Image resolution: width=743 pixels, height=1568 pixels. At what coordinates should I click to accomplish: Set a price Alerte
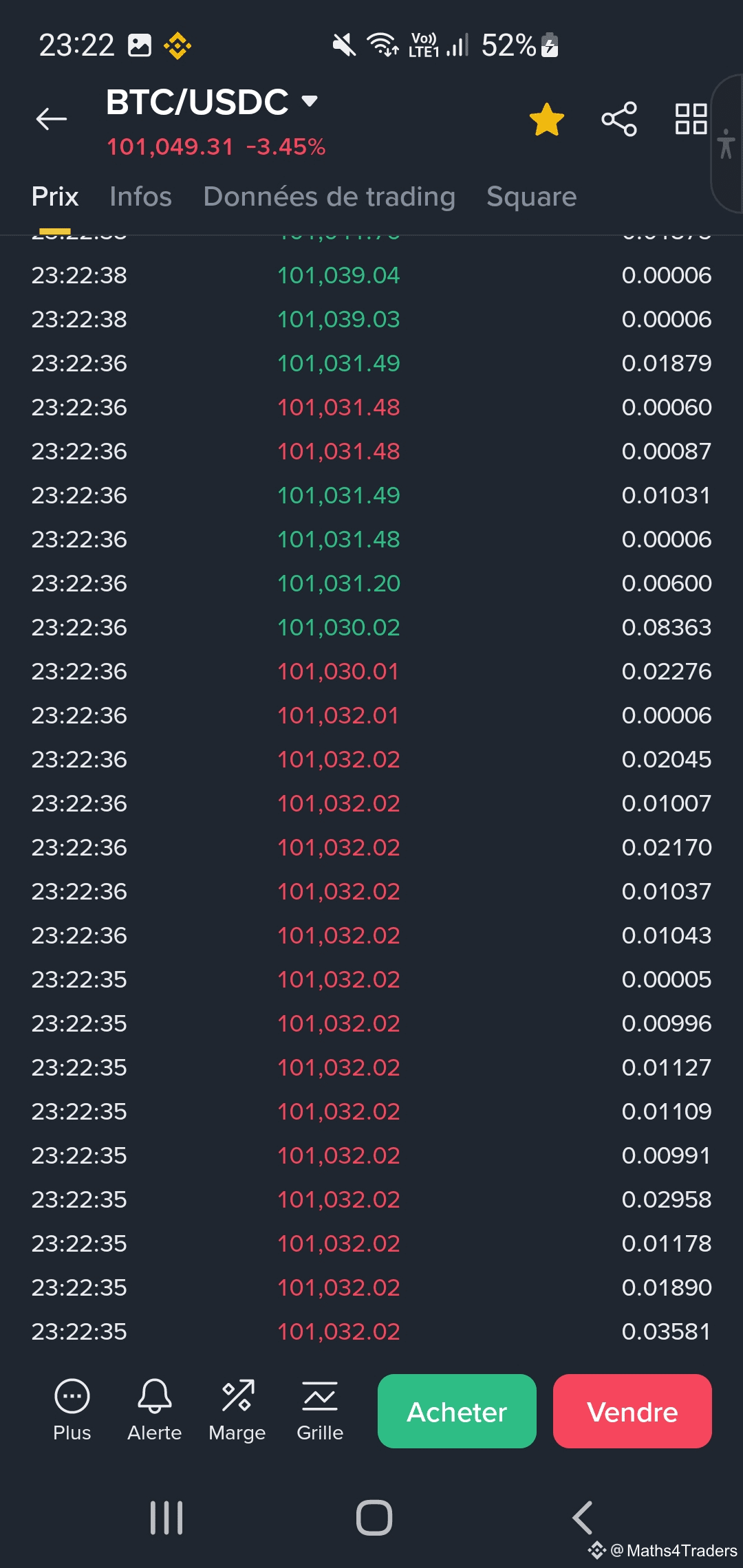(x=155, y=1411)
